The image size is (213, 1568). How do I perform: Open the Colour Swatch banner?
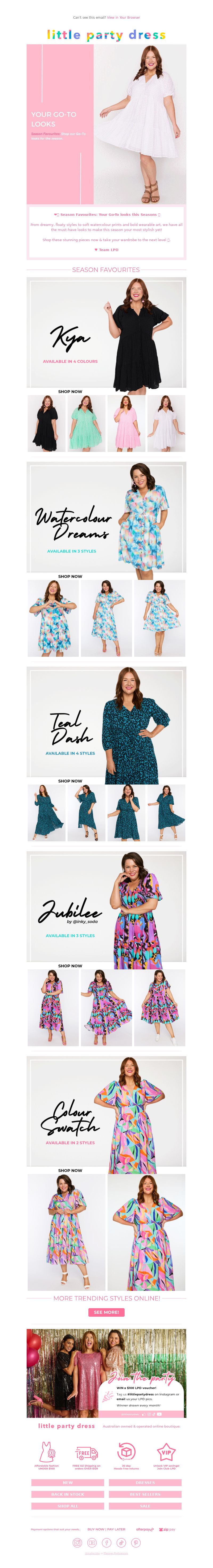(106, 1111)
